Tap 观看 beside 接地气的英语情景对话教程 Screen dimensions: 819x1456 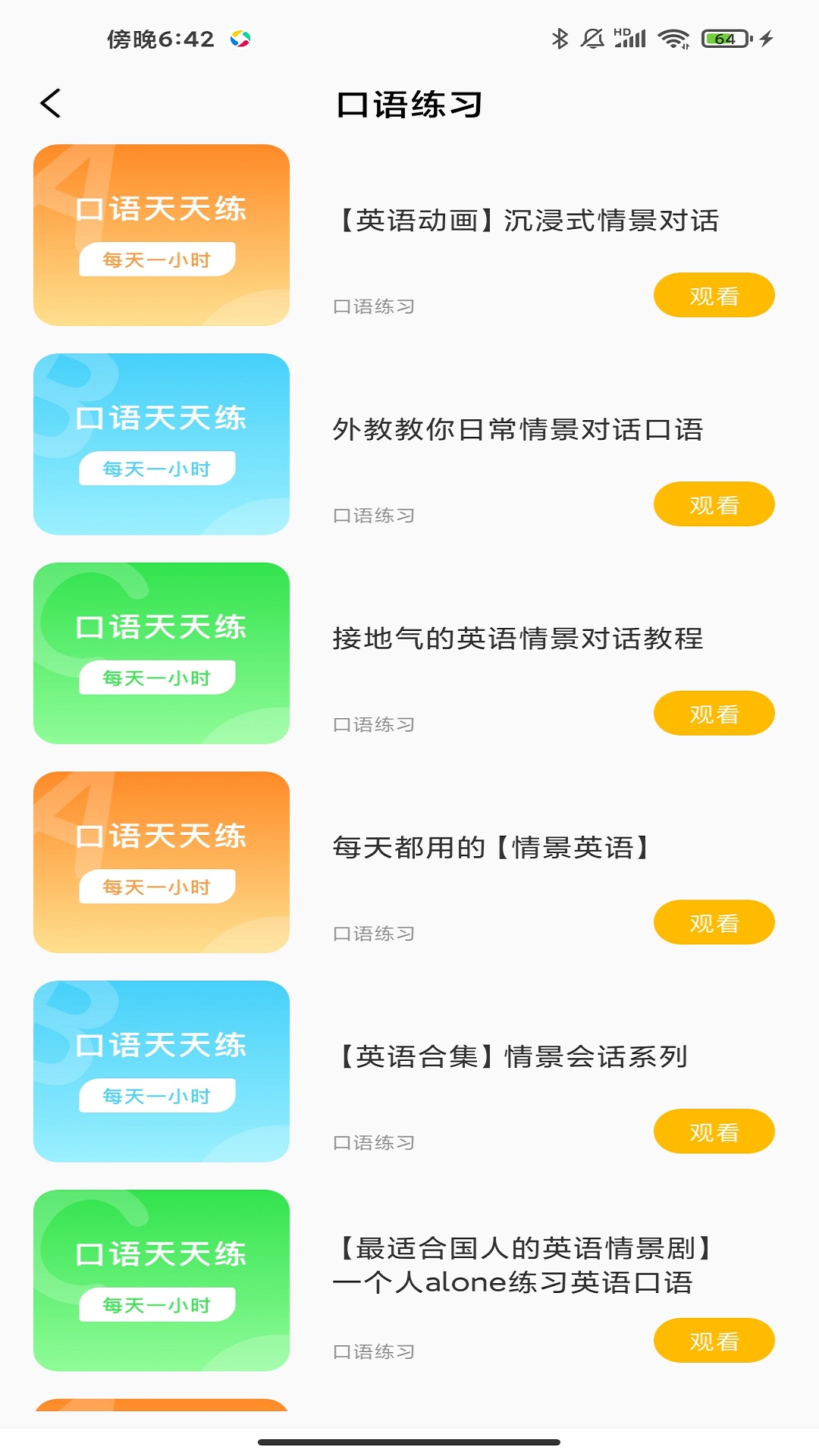click(x=714, y=713)
